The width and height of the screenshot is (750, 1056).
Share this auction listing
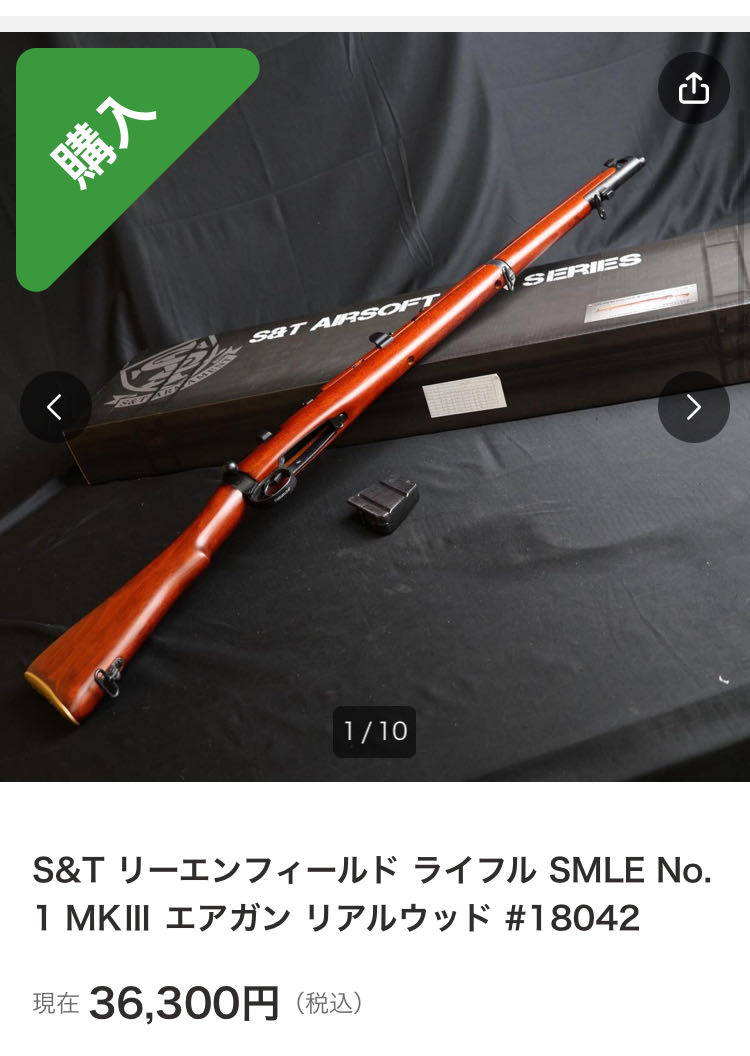point(693,89)
